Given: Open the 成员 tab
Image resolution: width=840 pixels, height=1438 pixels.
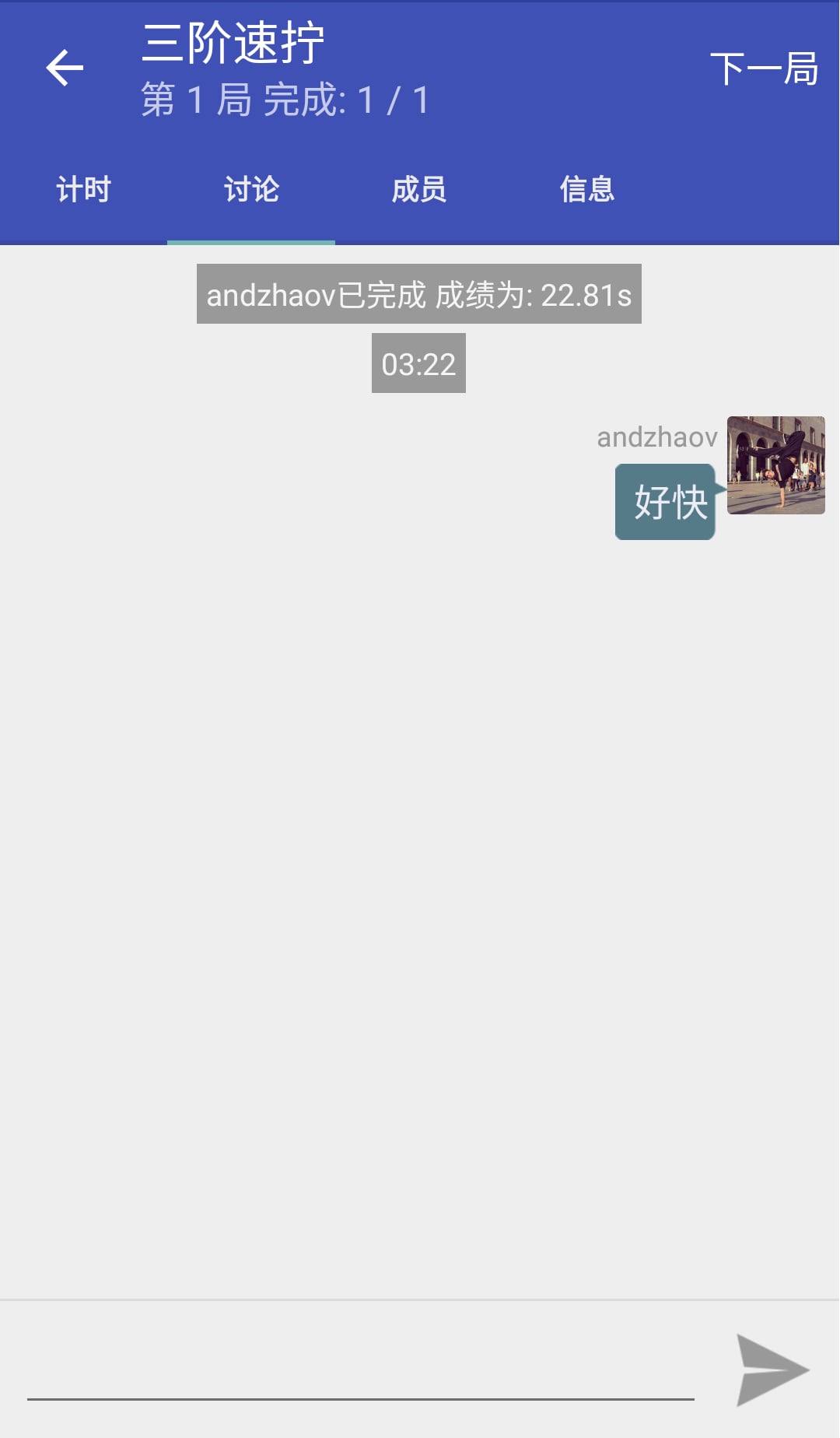Looking at the screenshot, I should point(419,189).
